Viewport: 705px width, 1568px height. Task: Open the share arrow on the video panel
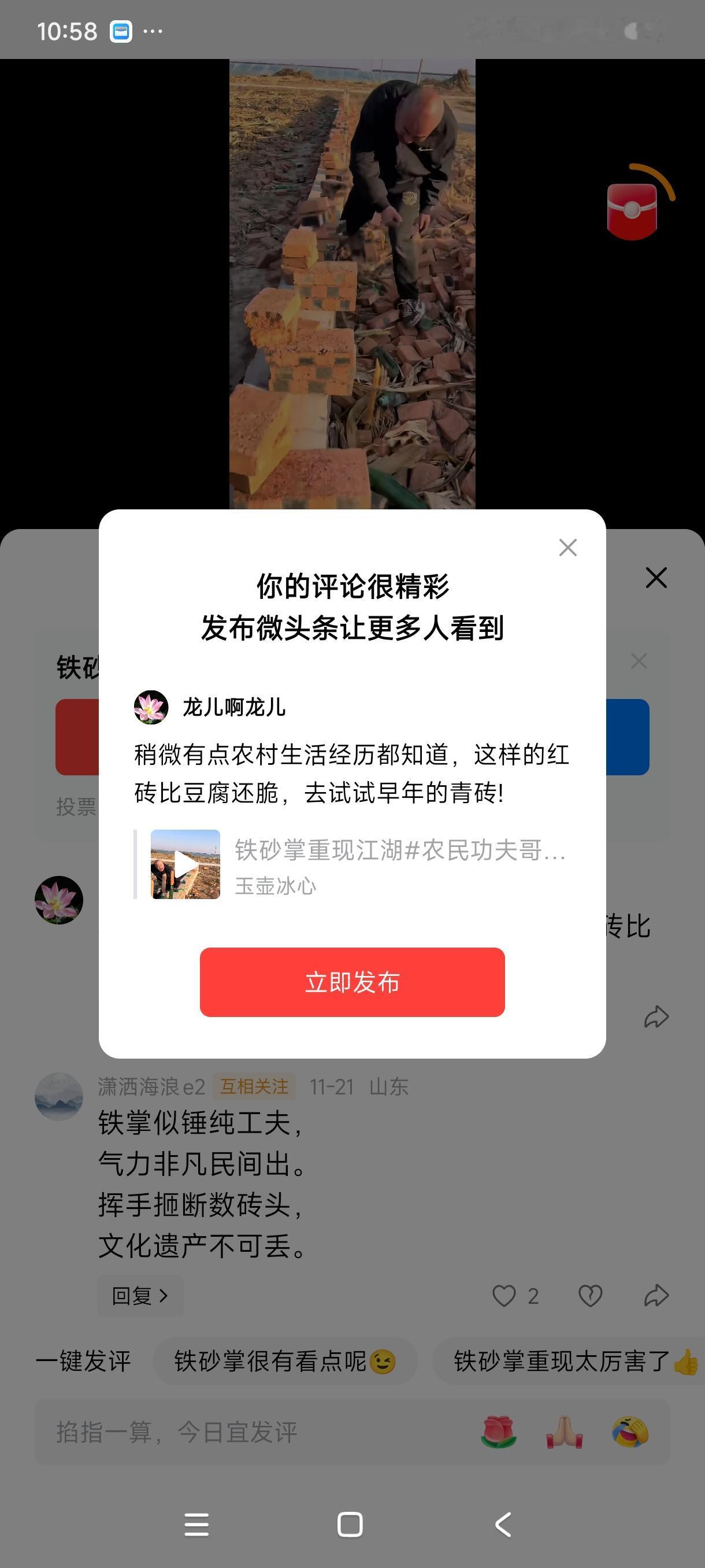pyautogui.click(x=656, y=1015)
